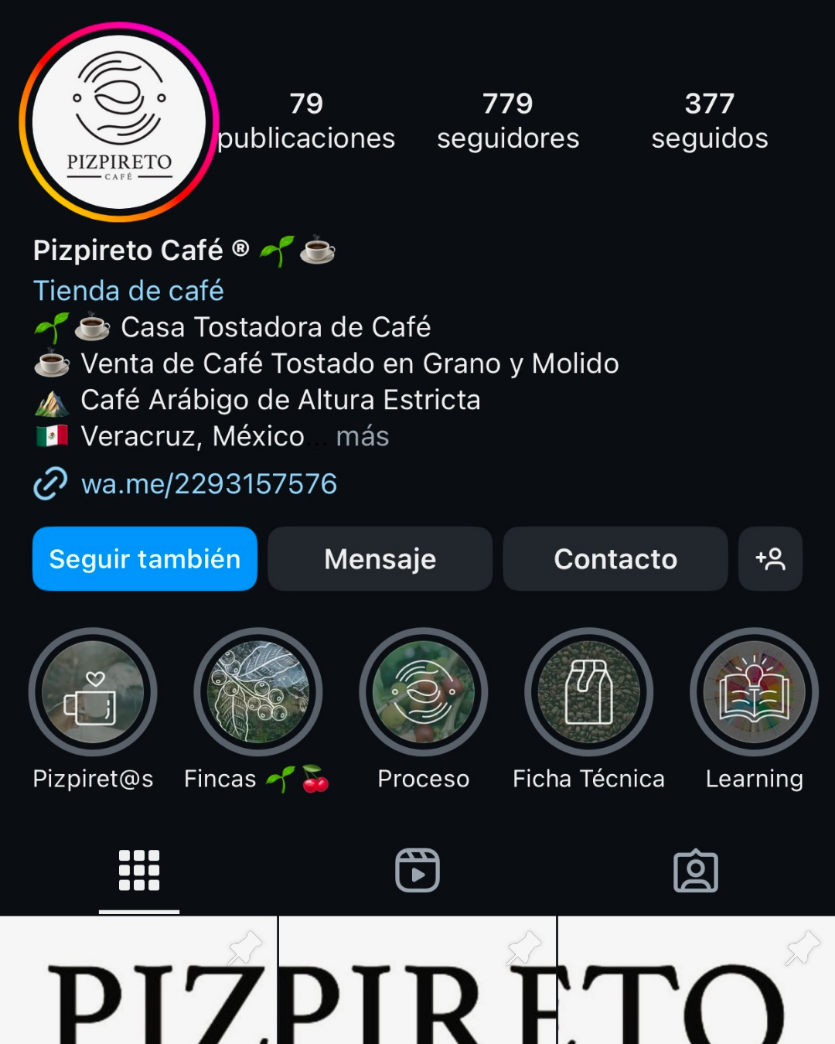The width and height of the screenshot is (835, 1044).
Task: Show the seguidos list
Action: [x=710, y=121]
